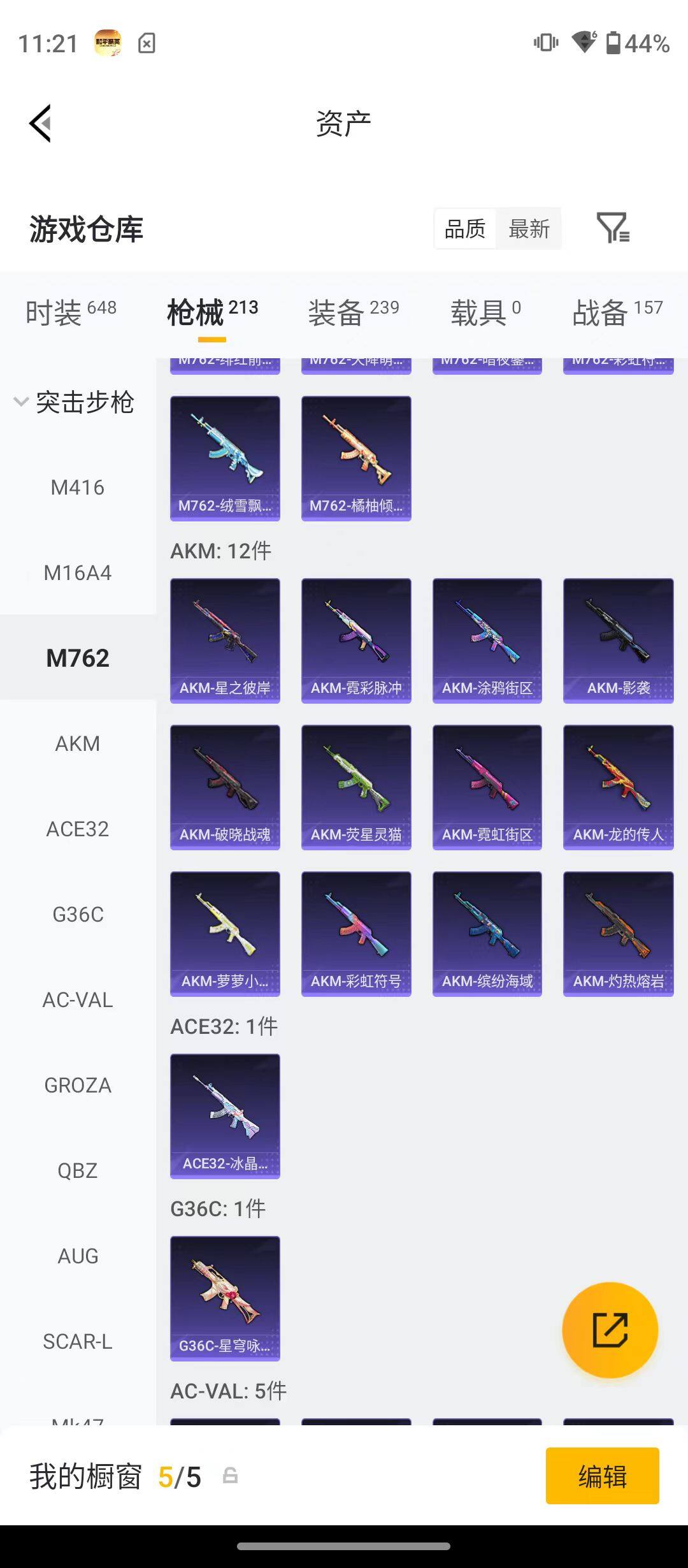The image size is (688, 1568).
Task: Select GROZA in the side list
Action: tap(78, 1085)
